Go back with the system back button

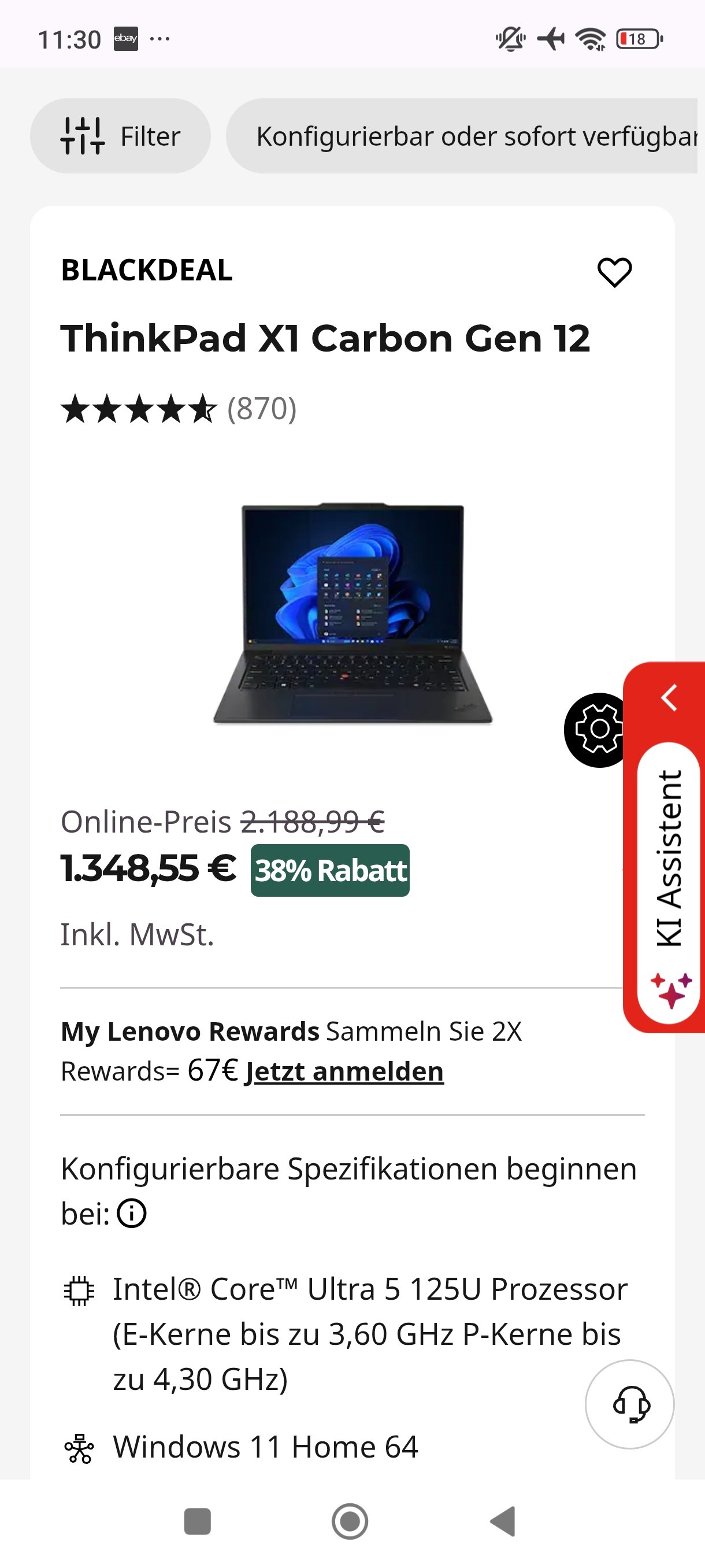[x=502, y=1522]
